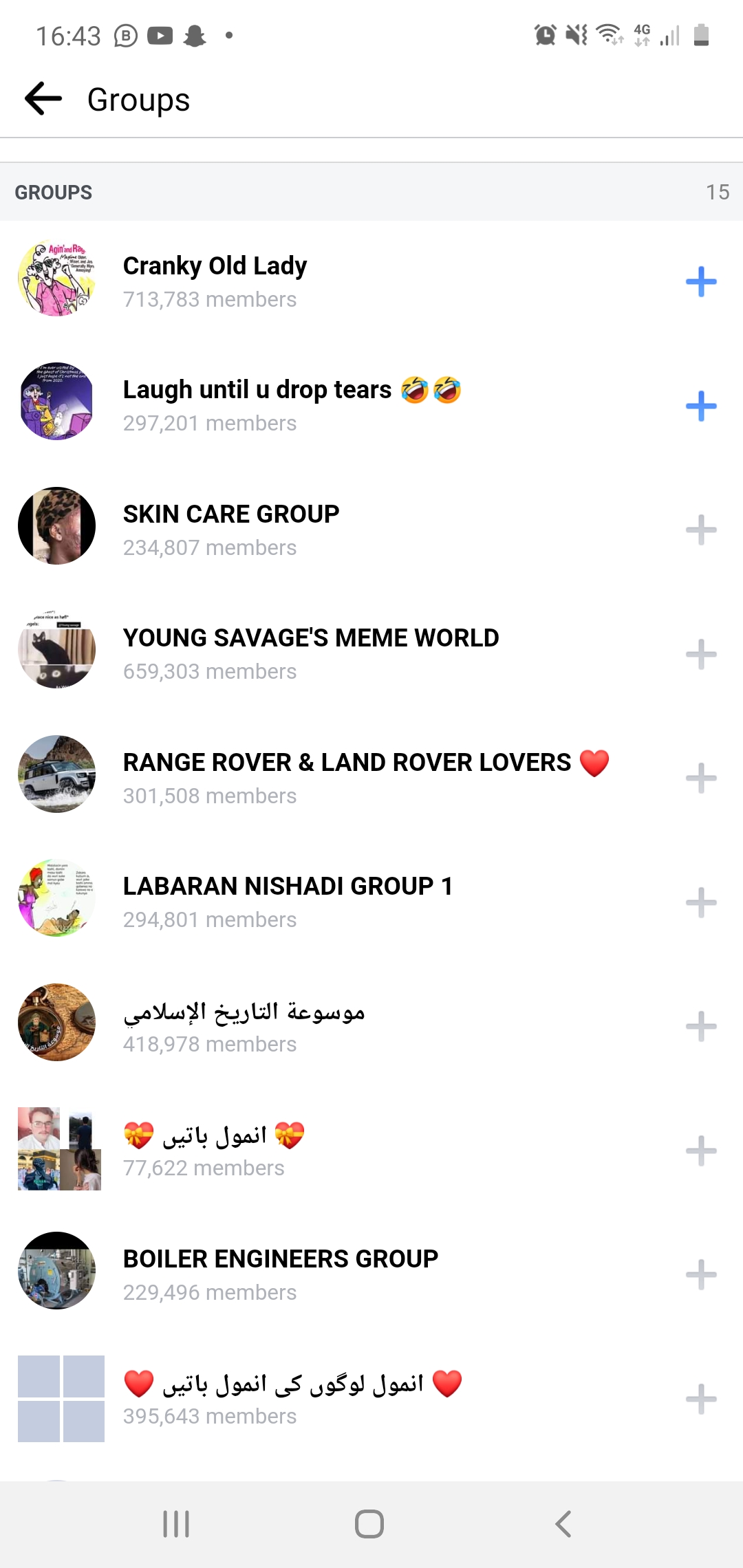Join LABARAN NISHADI GROUP 1 via plus
Viewport: 743px width, 1568px height.
click(701, 902)
